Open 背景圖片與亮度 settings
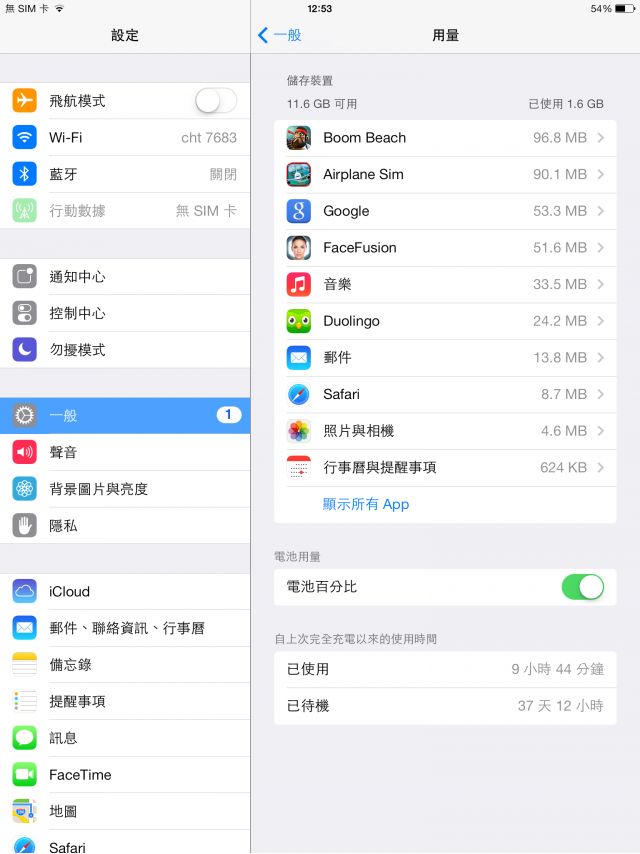The width and height of the screenshot is (640, 854). [x=125, y=489]
